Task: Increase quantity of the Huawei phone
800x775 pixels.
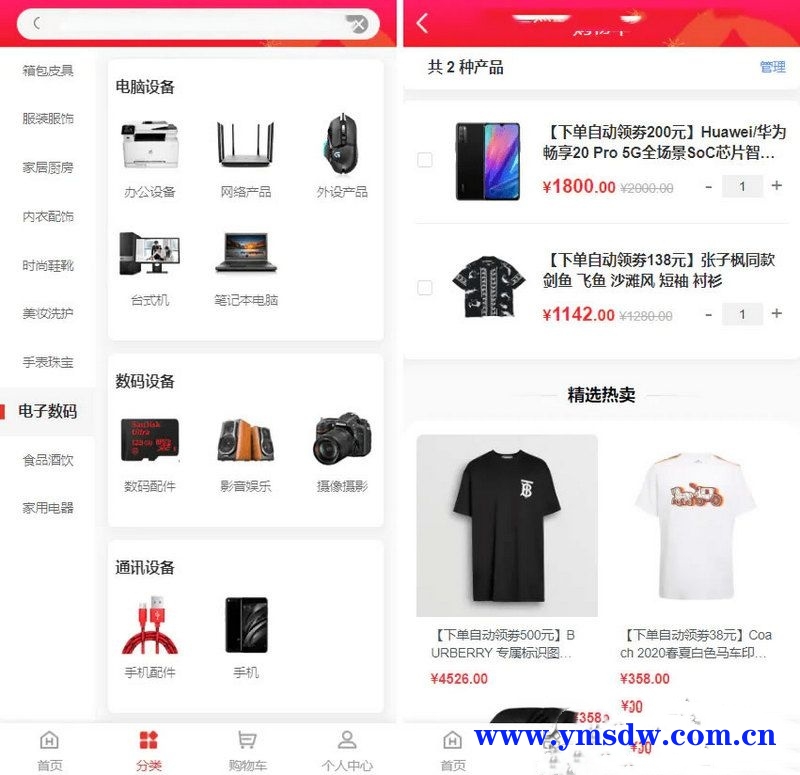Action: click(777, 186)
